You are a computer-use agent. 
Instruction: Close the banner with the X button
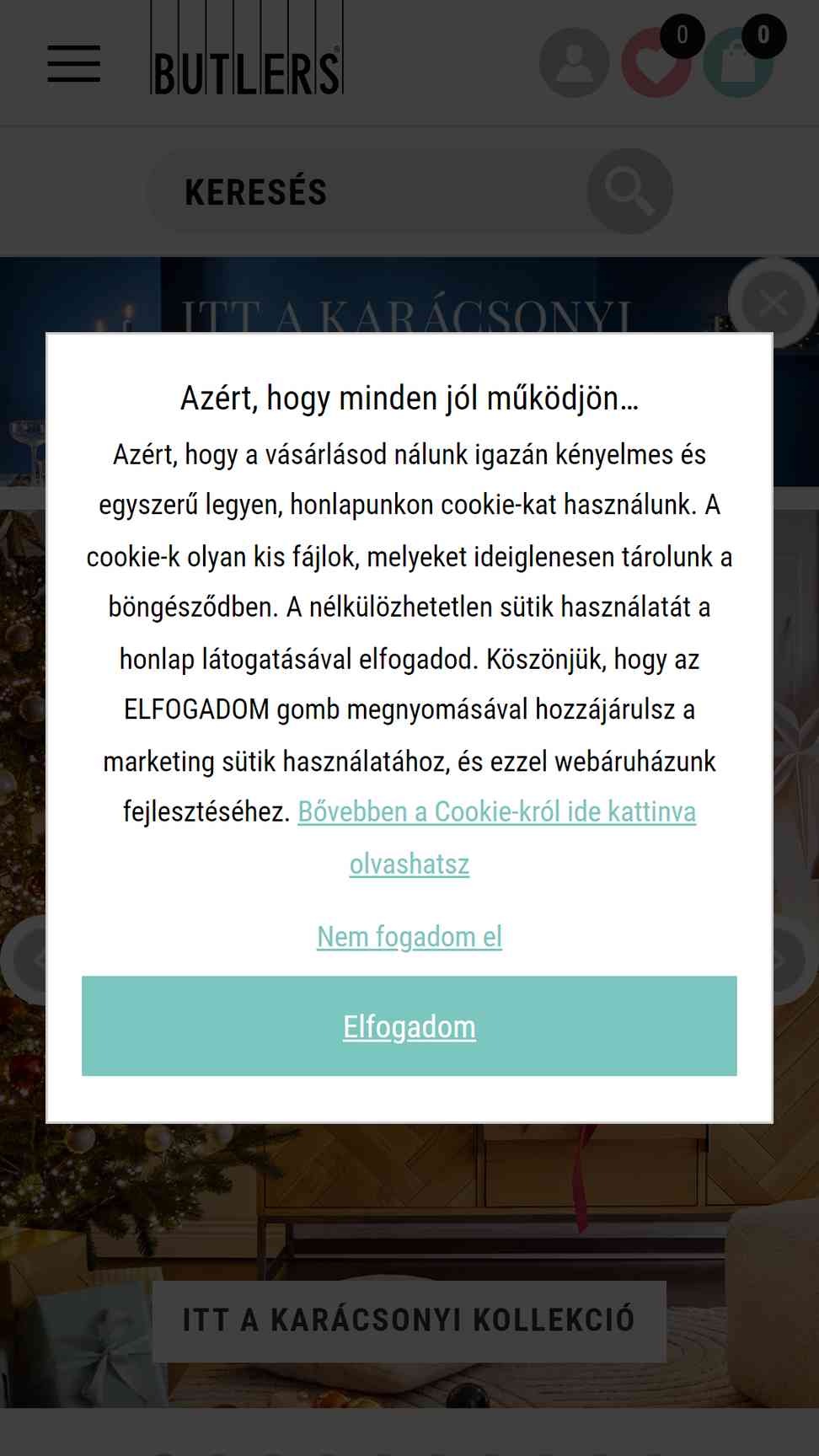tap(773, 302)
